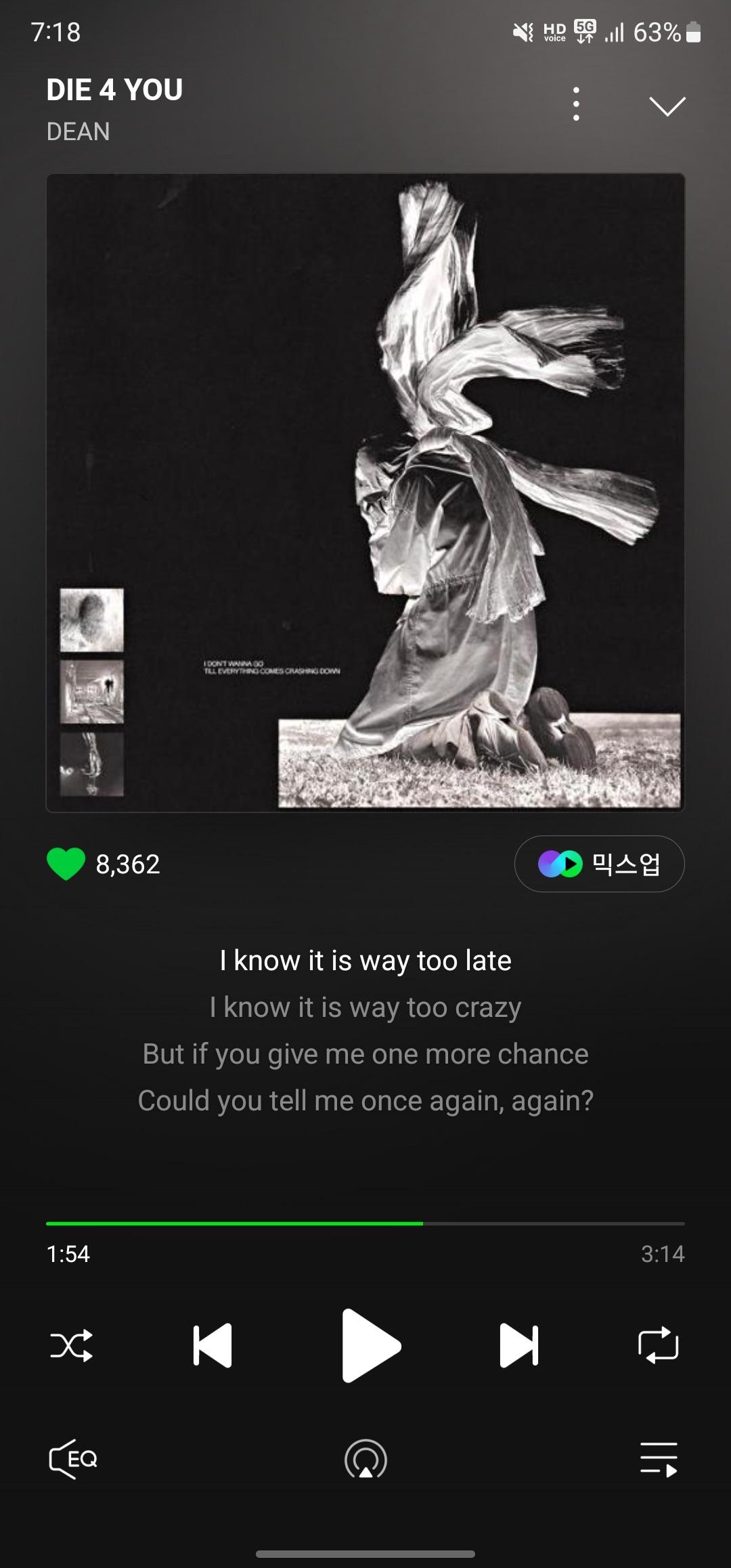731x1568 pixels.
Task: Skip to the previous track
Action: click(213, 1345)
